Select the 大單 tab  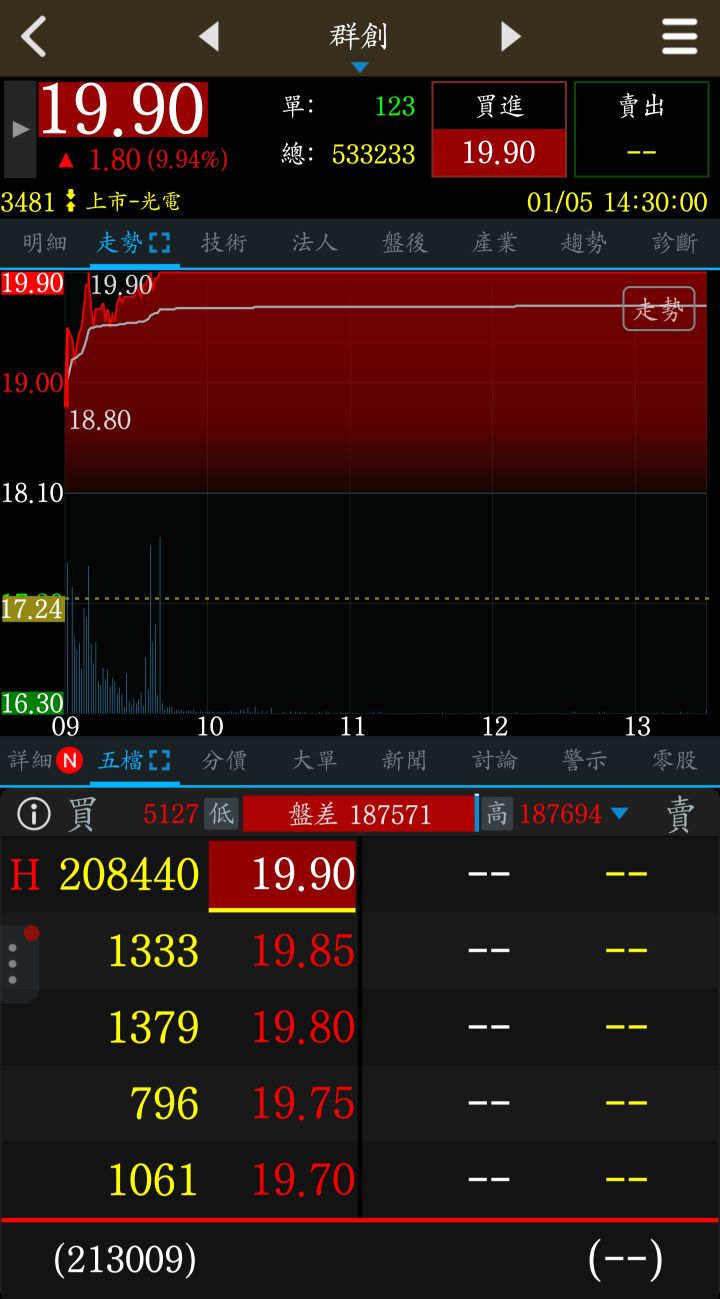(314, 761)
